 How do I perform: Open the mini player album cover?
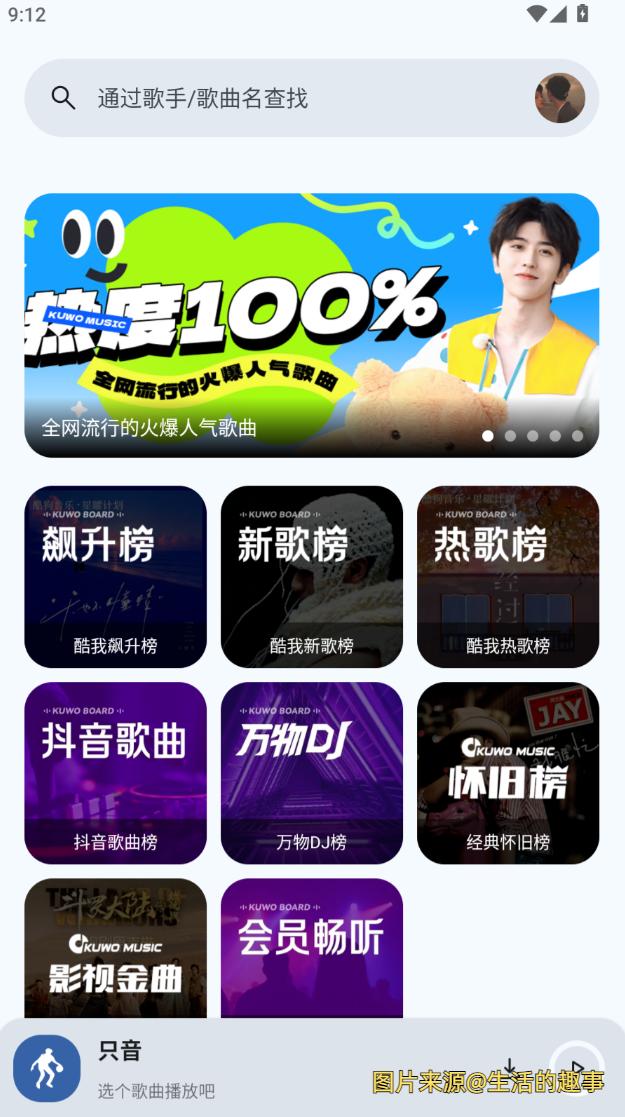47,1068
